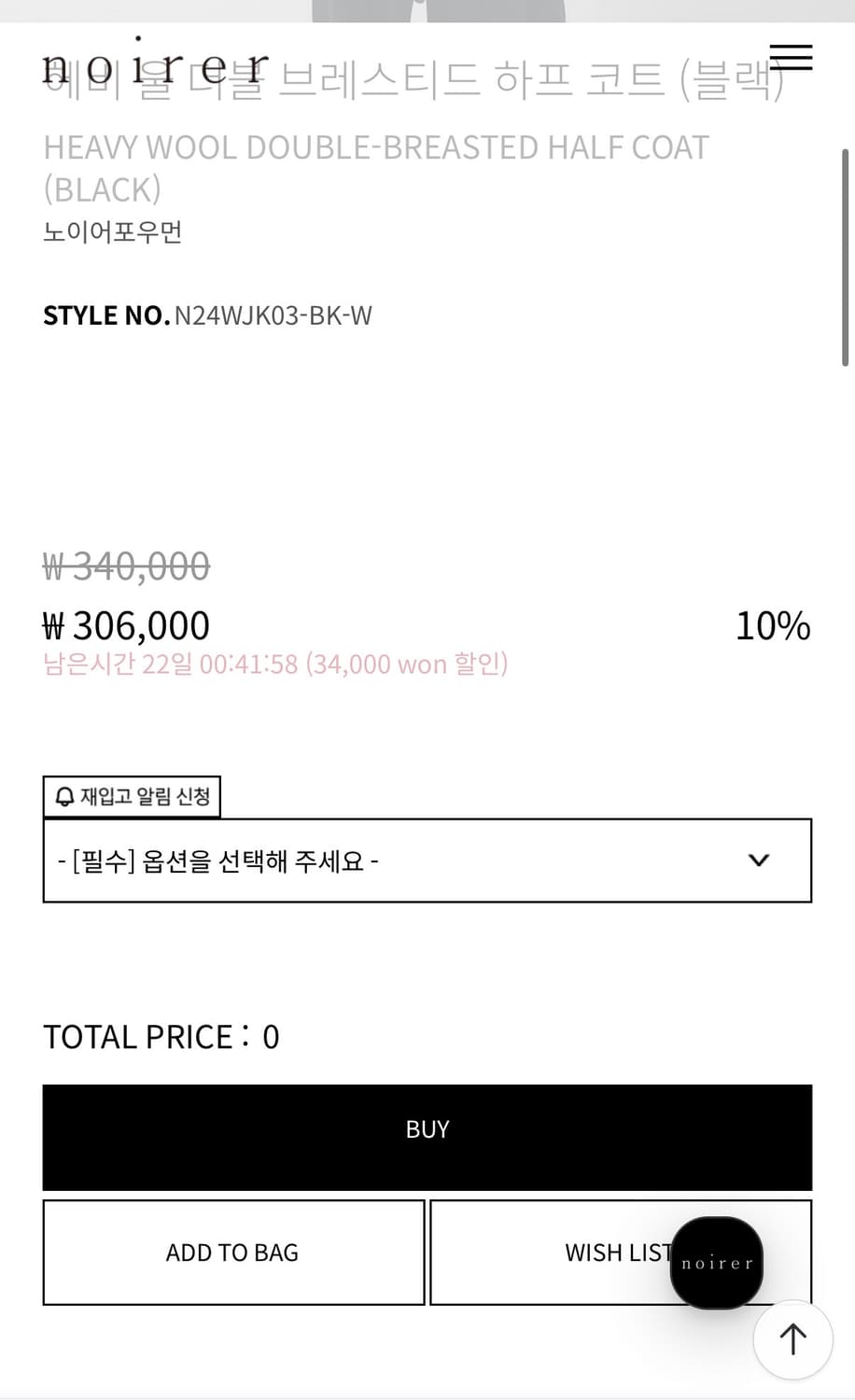Open the hamburger navigation menu

pos(792,58)
